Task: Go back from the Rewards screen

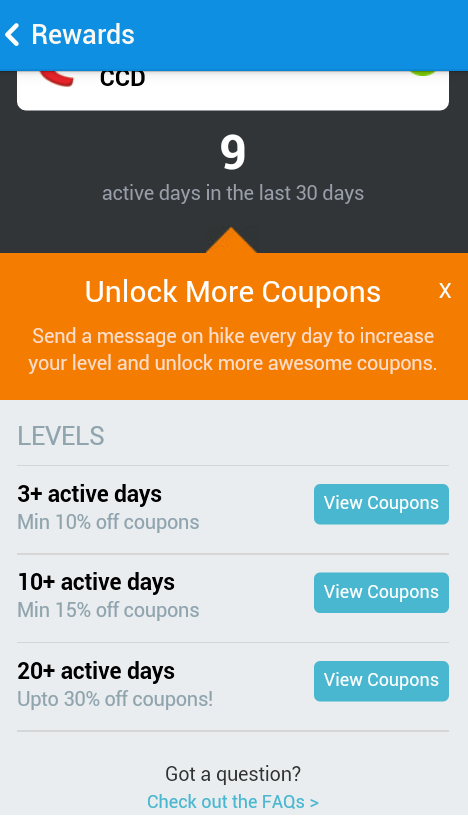Action: (12, 34)
